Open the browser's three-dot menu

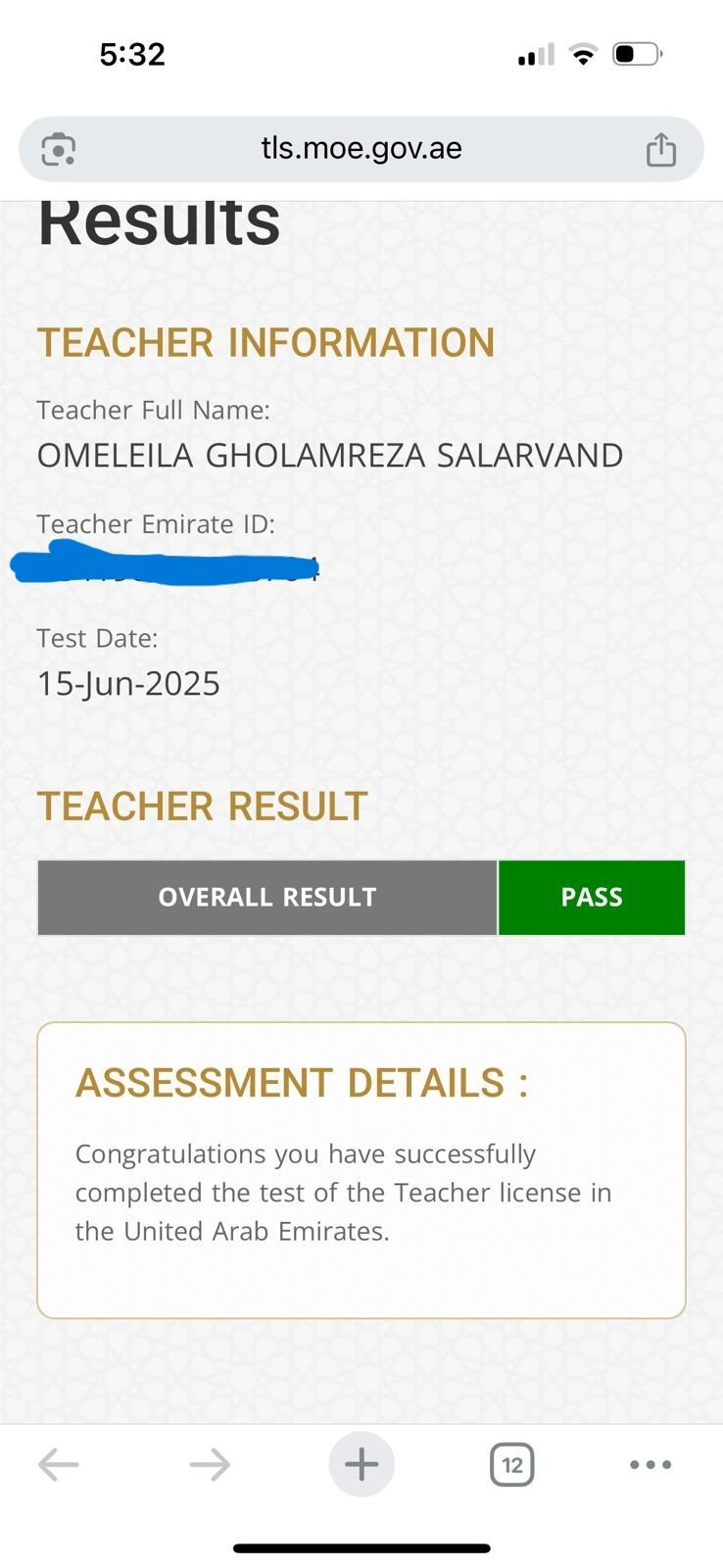tap(651, 1465)
